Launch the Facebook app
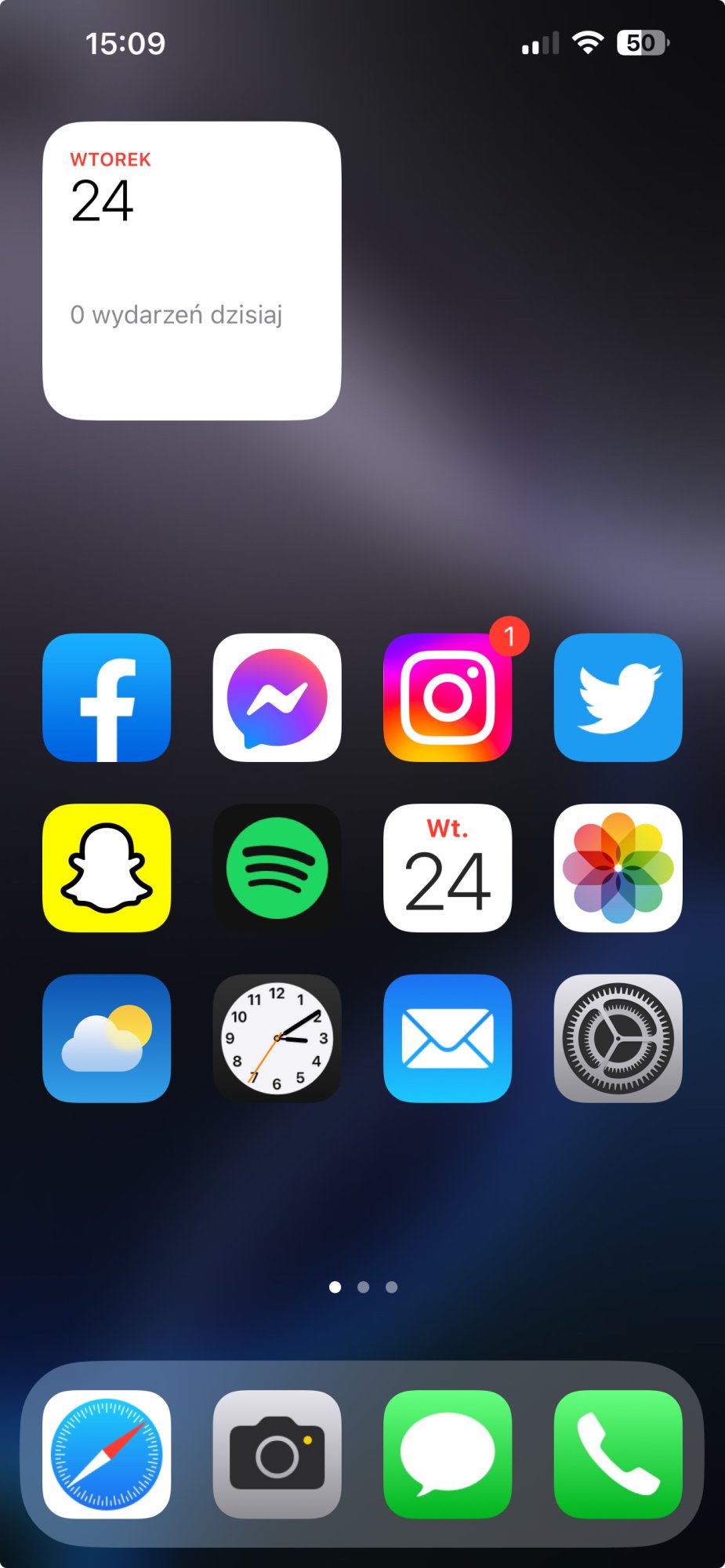The width and height of the screenshot is (725, 1568). point(107,697)
